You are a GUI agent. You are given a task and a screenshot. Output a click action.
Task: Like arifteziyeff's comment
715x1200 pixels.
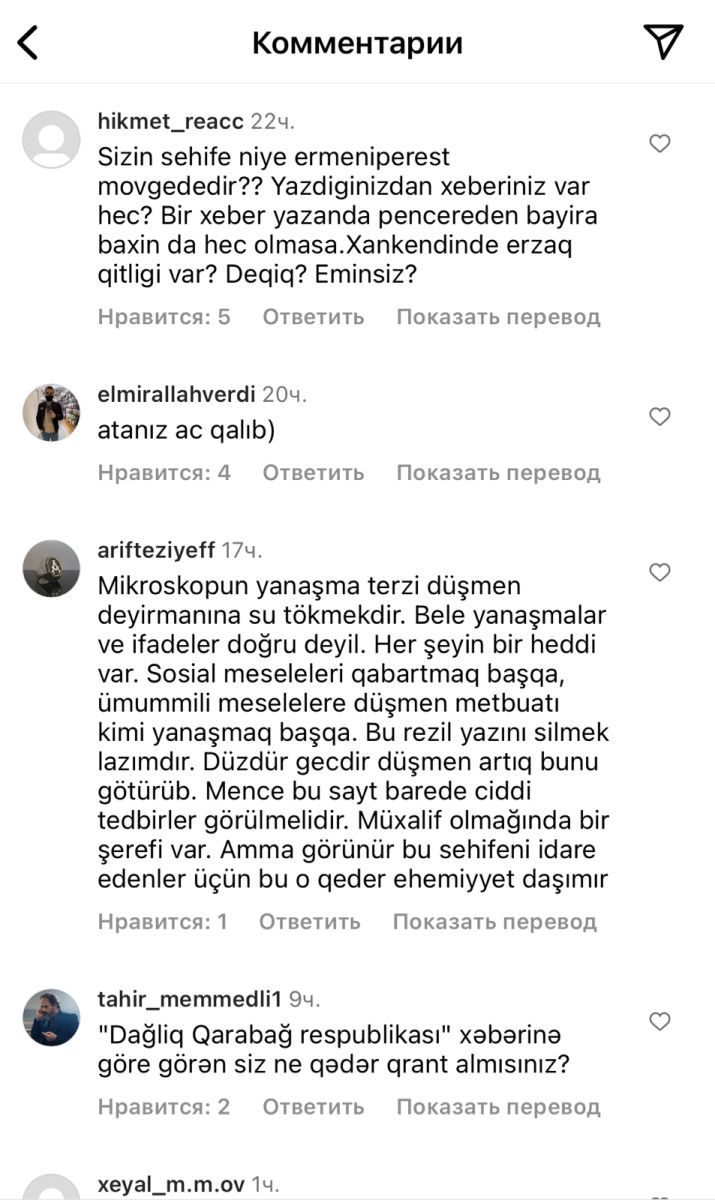(x=660, y=572)
